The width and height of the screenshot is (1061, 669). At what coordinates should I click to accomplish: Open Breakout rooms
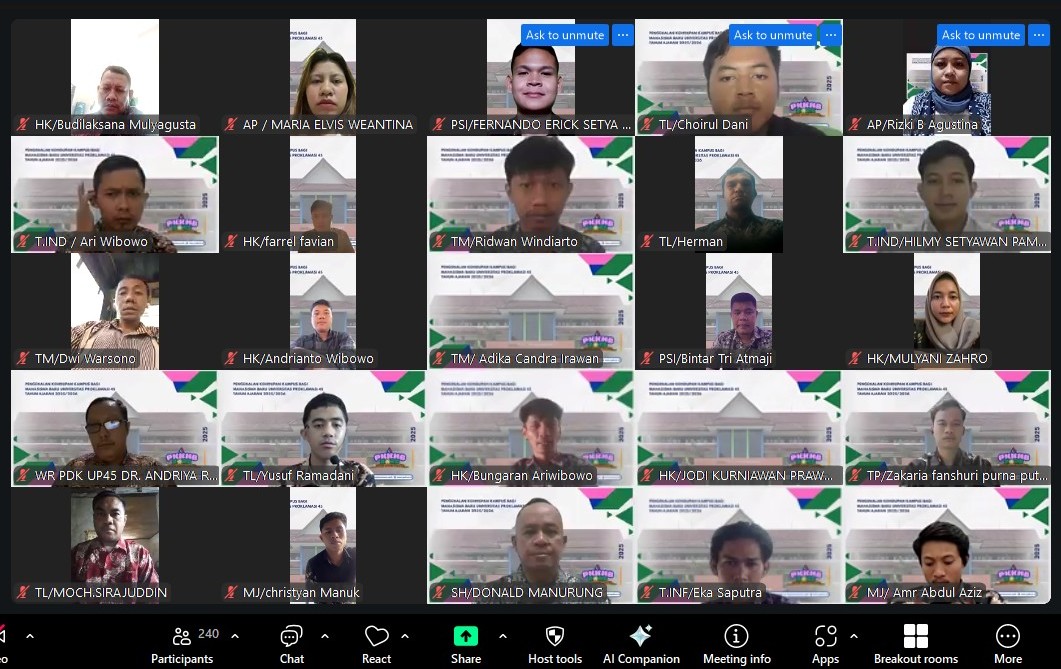point(915,644)
